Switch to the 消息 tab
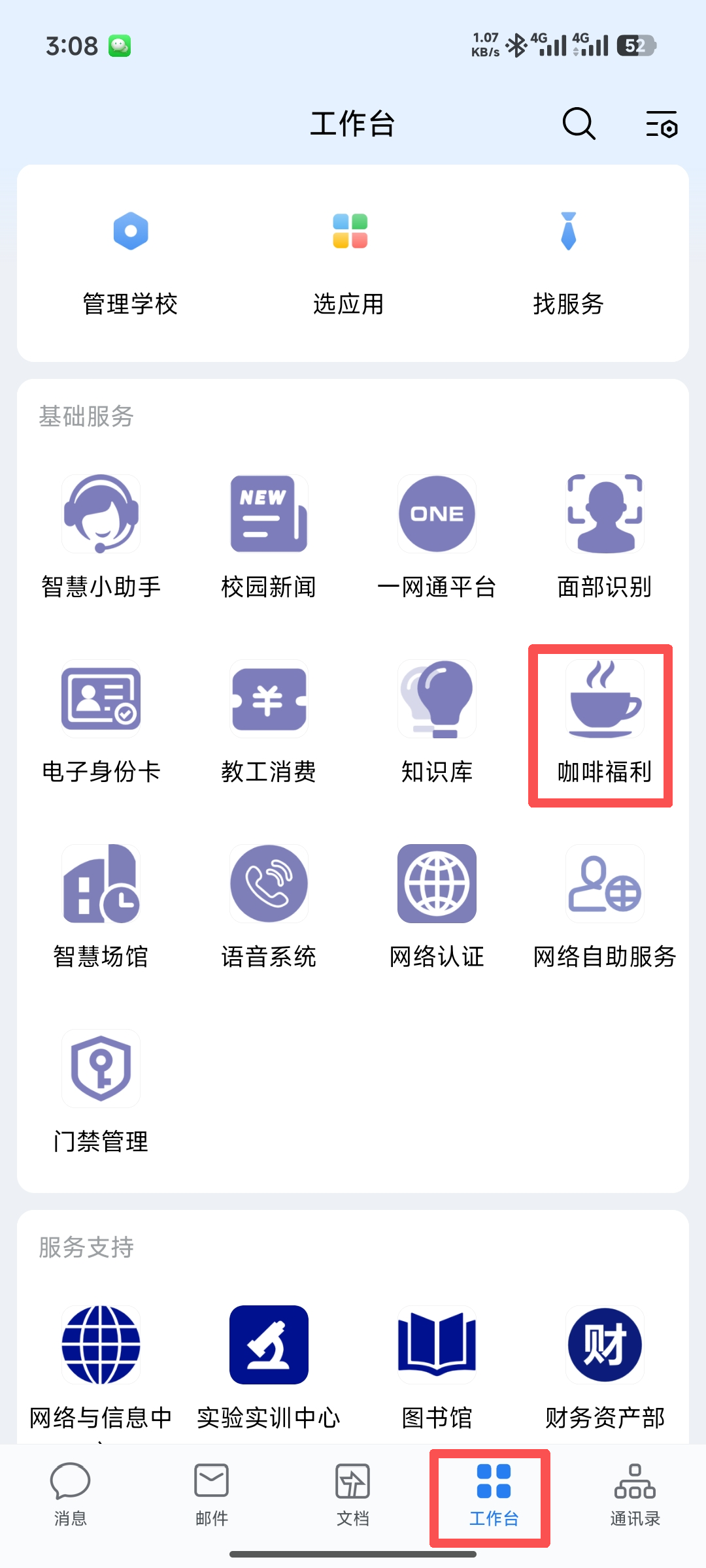The height and width of the screenshot is (1568, 706). [x=70, y=1494]
